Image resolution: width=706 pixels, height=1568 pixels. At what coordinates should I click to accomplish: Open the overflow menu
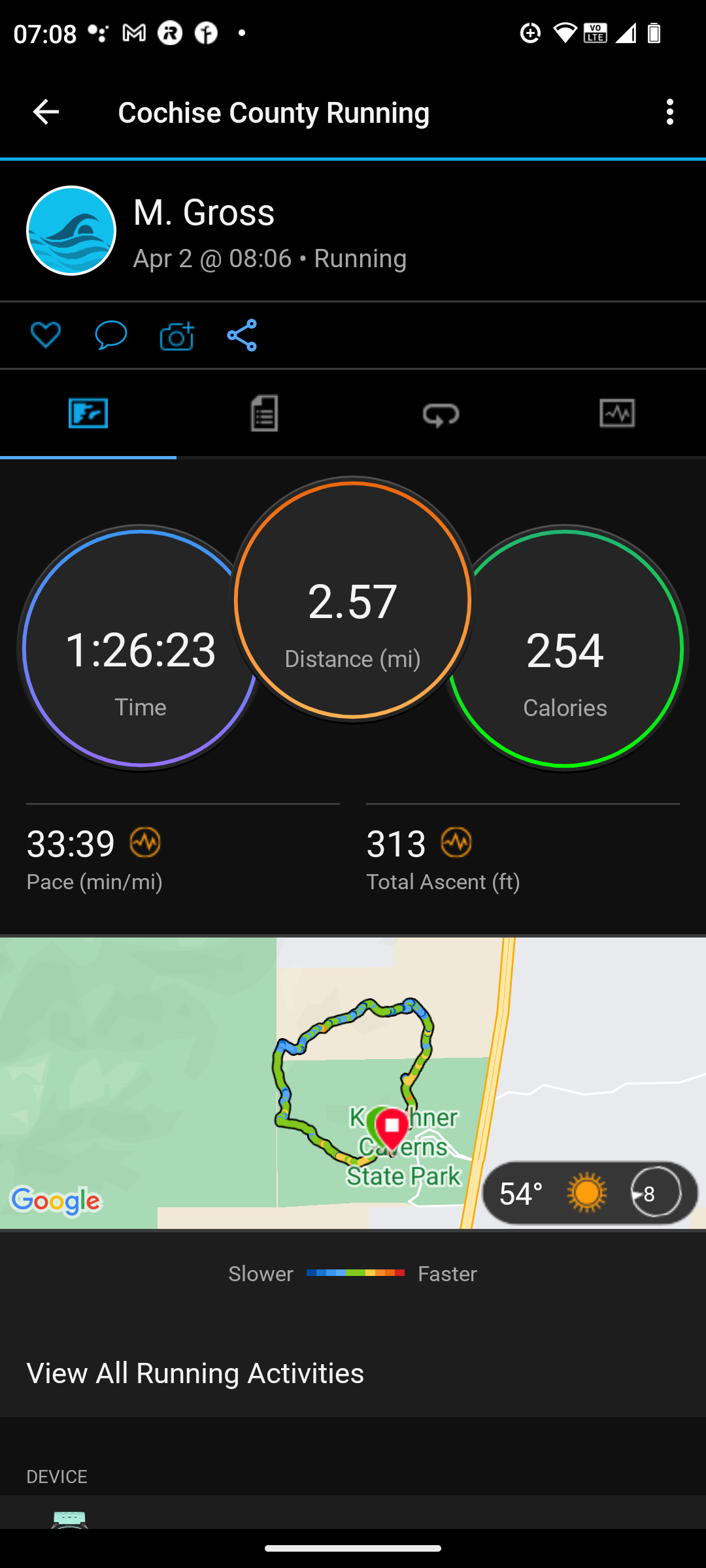pyautogui.click(x=669, y=112)
